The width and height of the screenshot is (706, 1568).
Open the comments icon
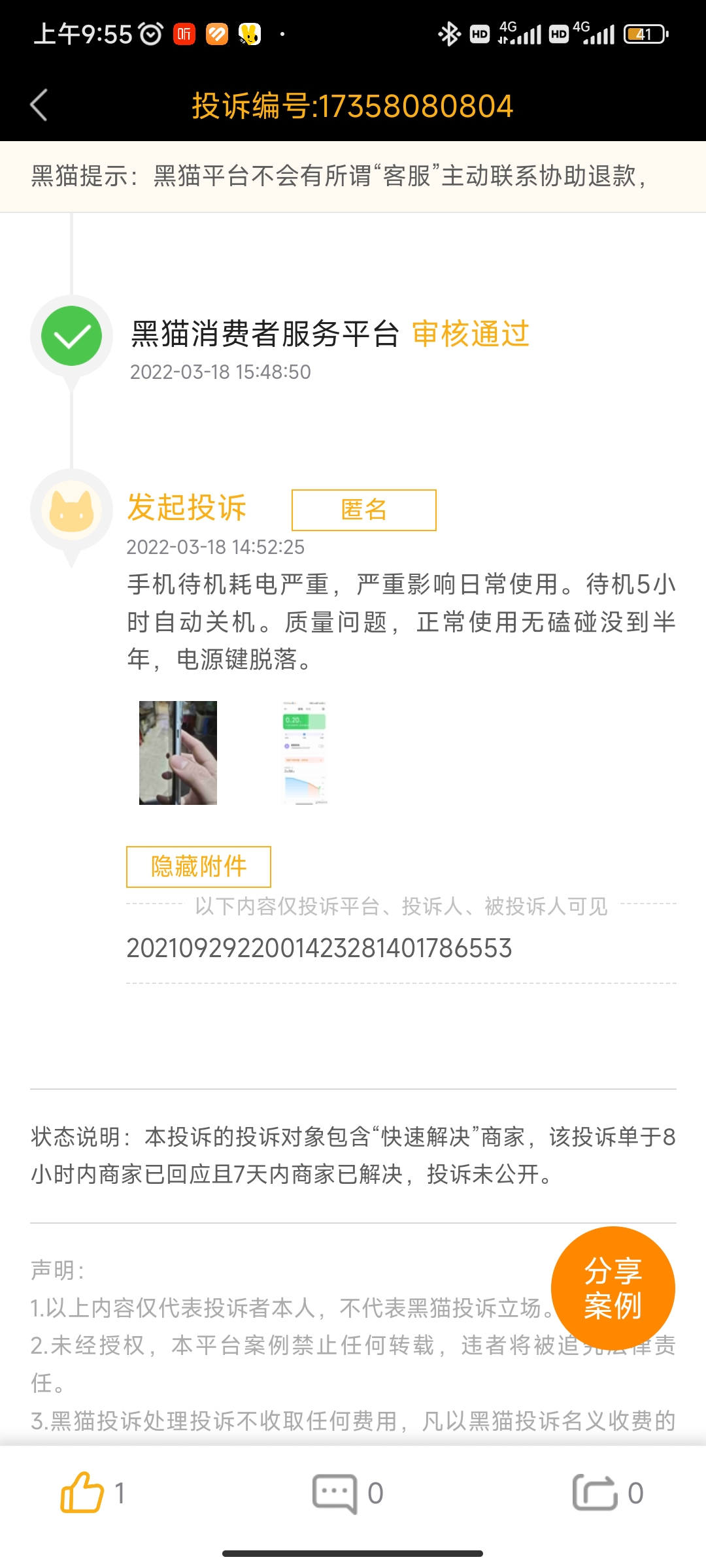pos(335,1494)
